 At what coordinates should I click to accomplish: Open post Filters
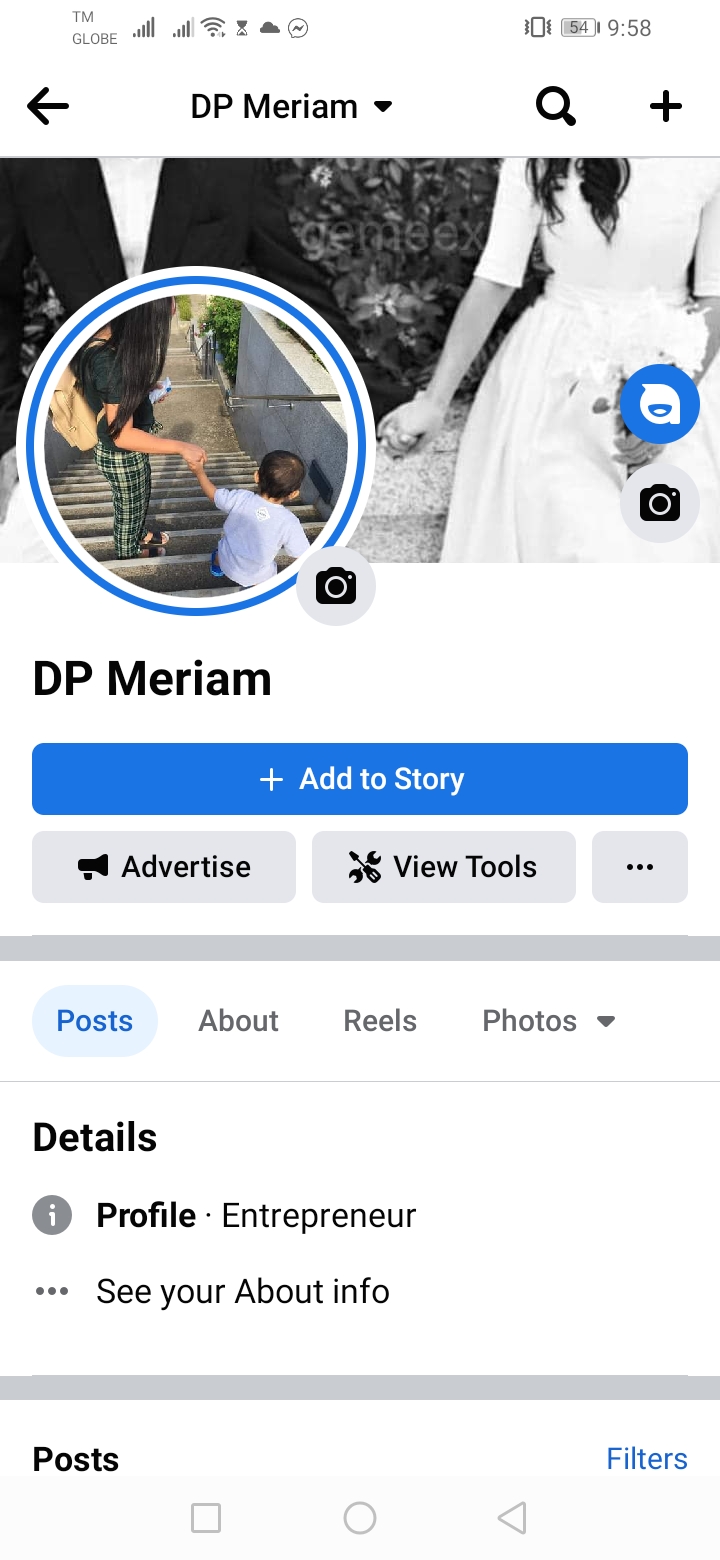(647, 1459)
